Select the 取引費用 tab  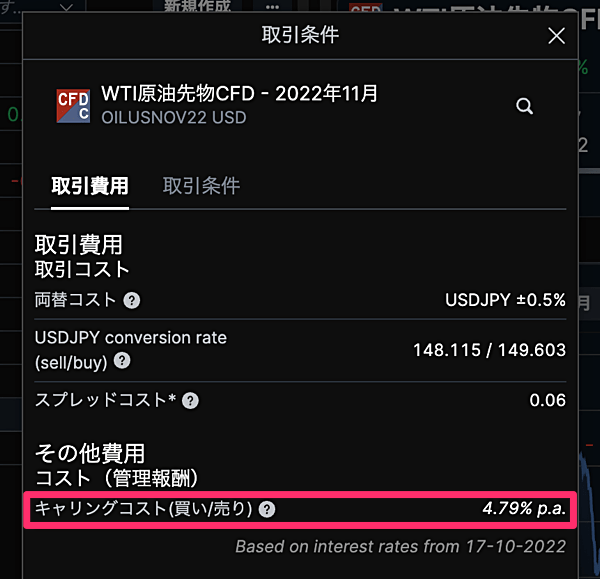pos(90,186)
